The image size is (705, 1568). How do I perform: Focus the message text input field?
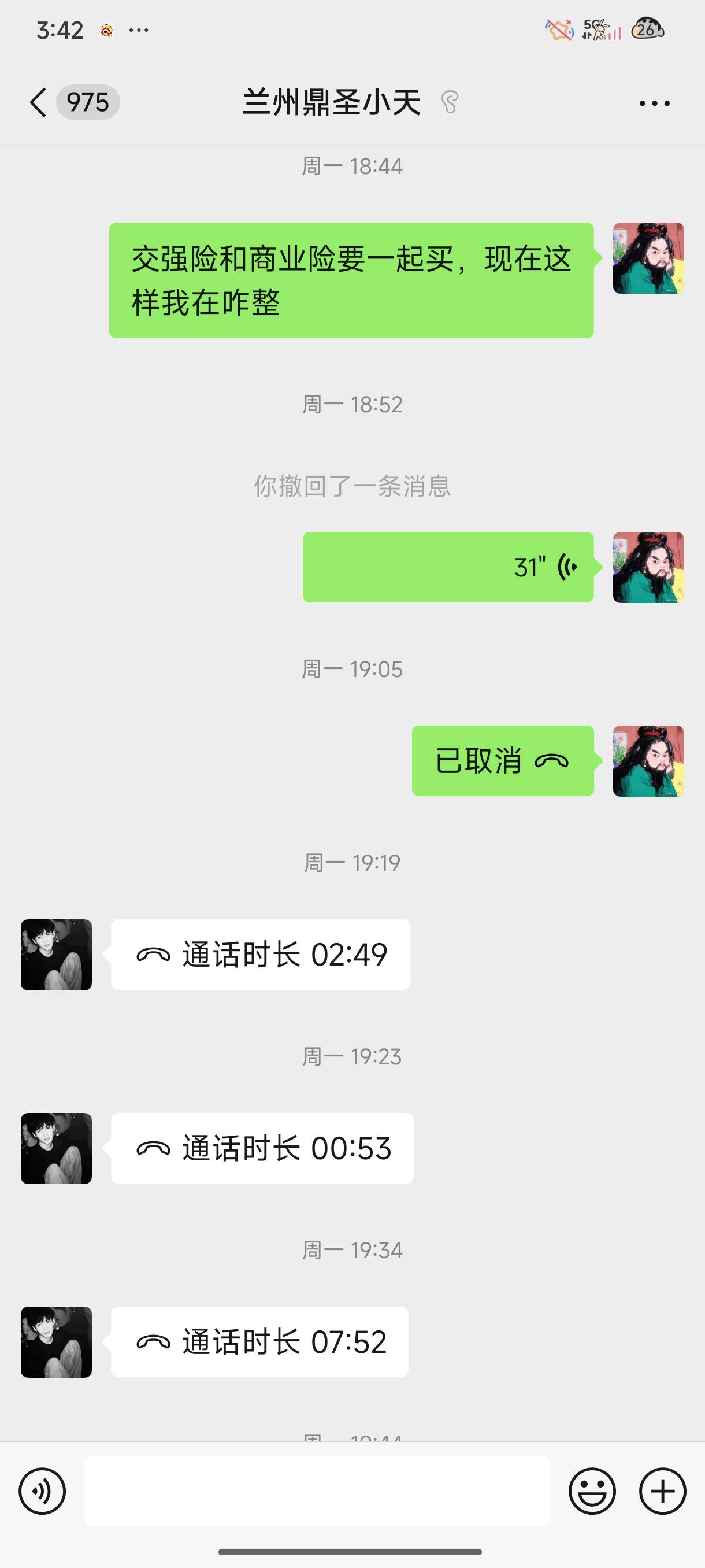pyautogui.click(x=316, y=1491)
